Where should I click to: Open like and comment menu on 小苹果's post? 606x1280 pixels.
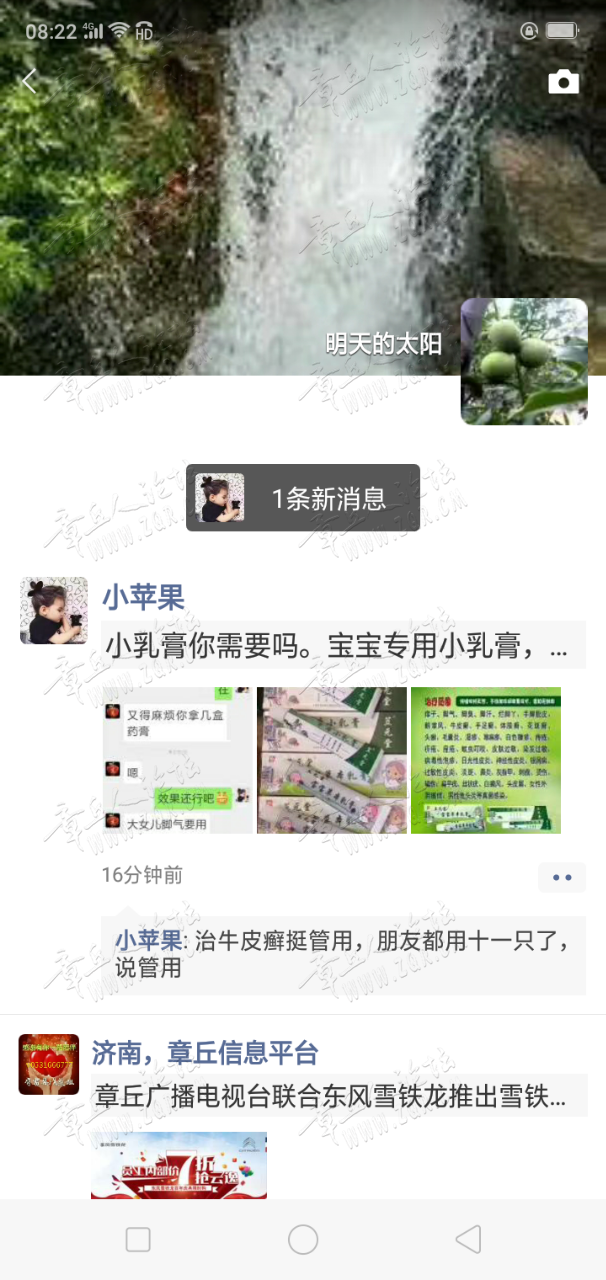point(561,877)
